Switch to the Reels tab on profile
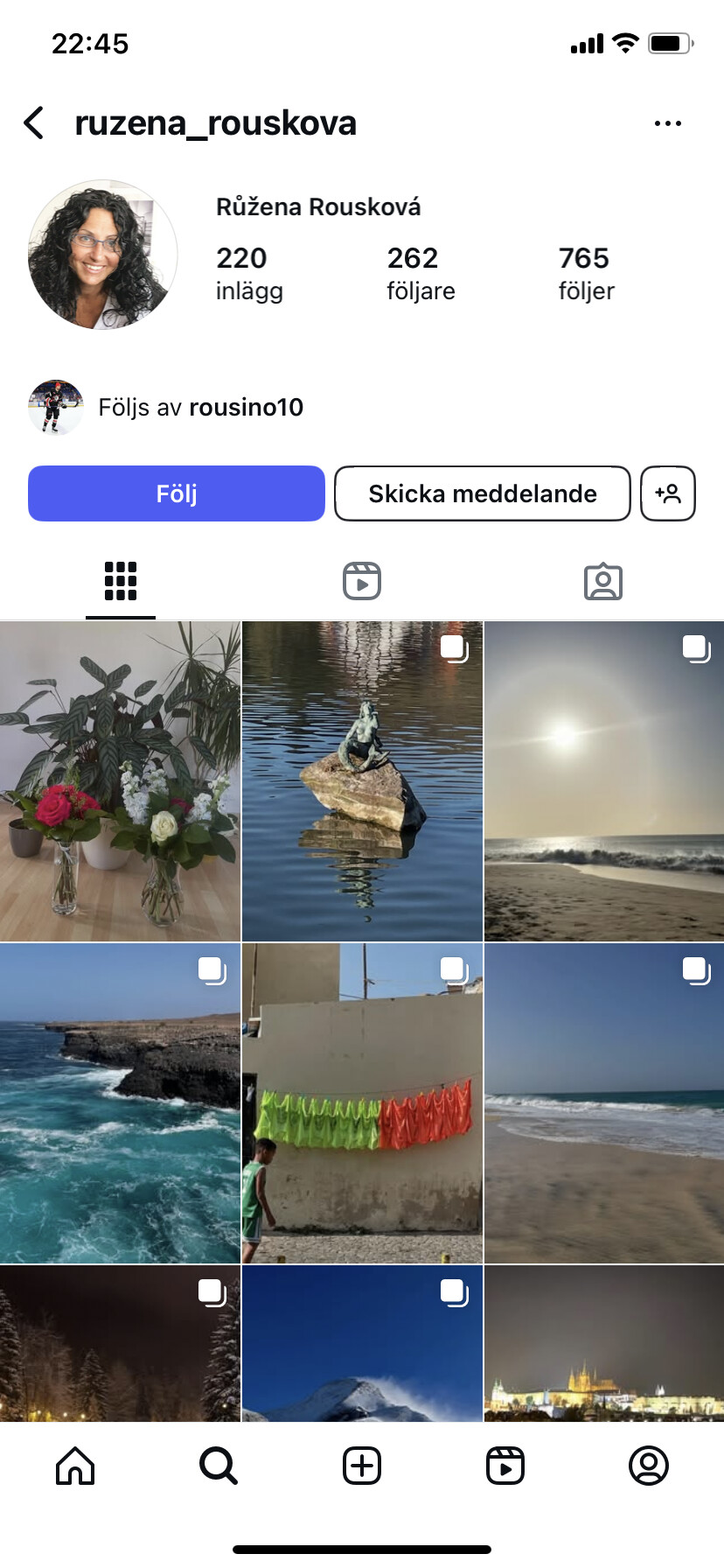The height and width of the screenshot is (1568, 724). click(362, 581)
